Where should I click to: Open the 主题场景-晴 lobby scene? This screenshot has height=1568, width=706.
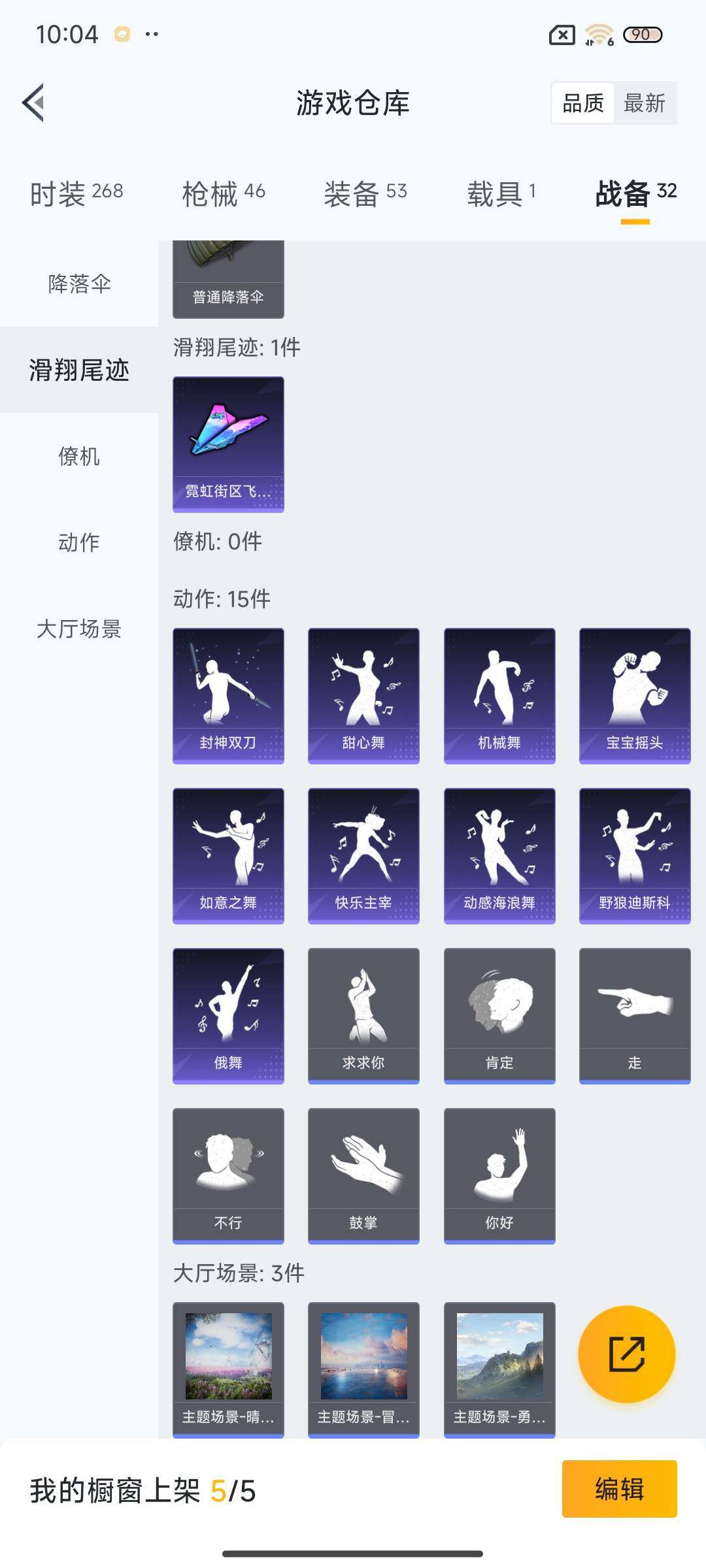pos(228,1369)
